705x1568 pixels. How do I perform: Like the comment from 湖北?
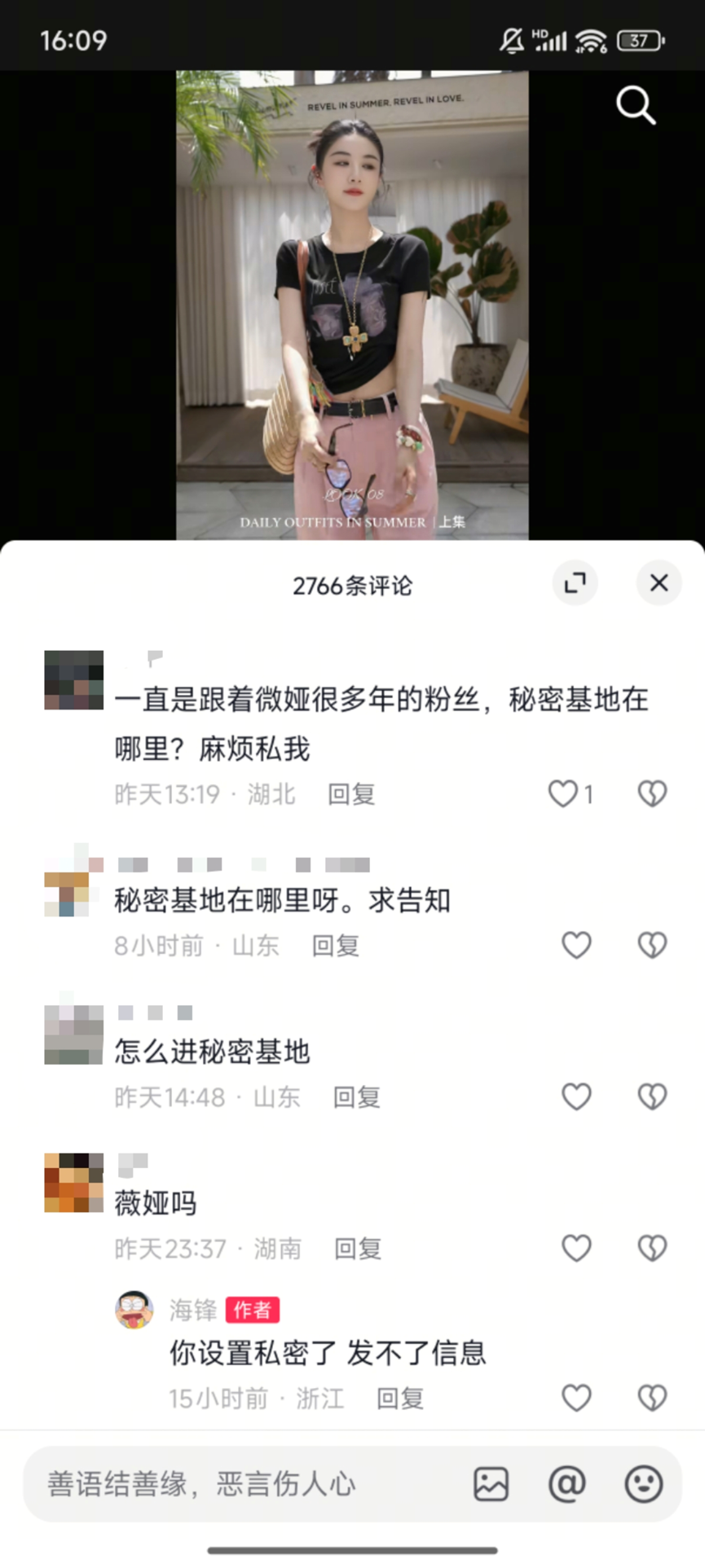[x=563, y=793]
